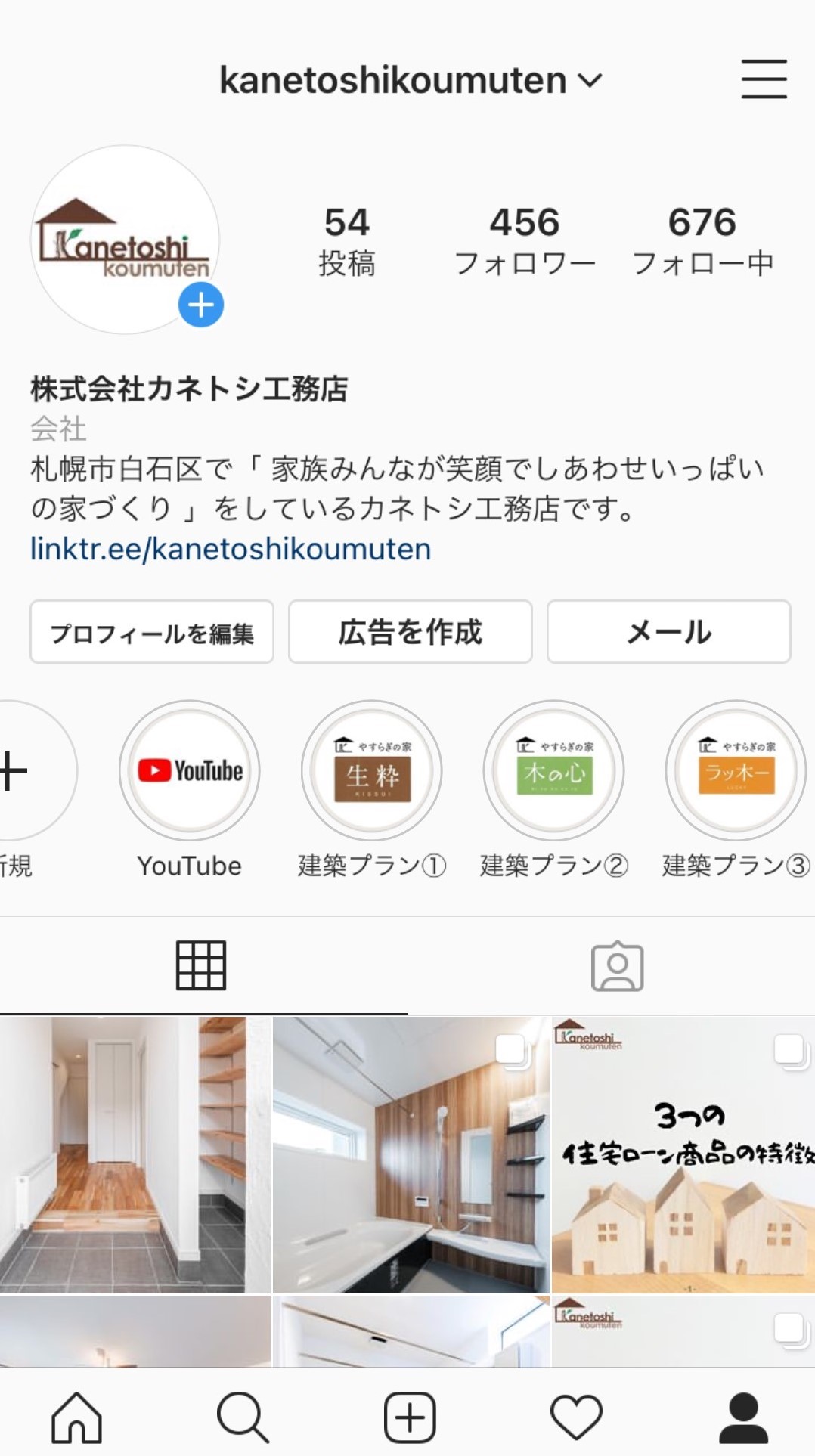Create a new post
This screenshot has width=815, height=1456.
410,1417
